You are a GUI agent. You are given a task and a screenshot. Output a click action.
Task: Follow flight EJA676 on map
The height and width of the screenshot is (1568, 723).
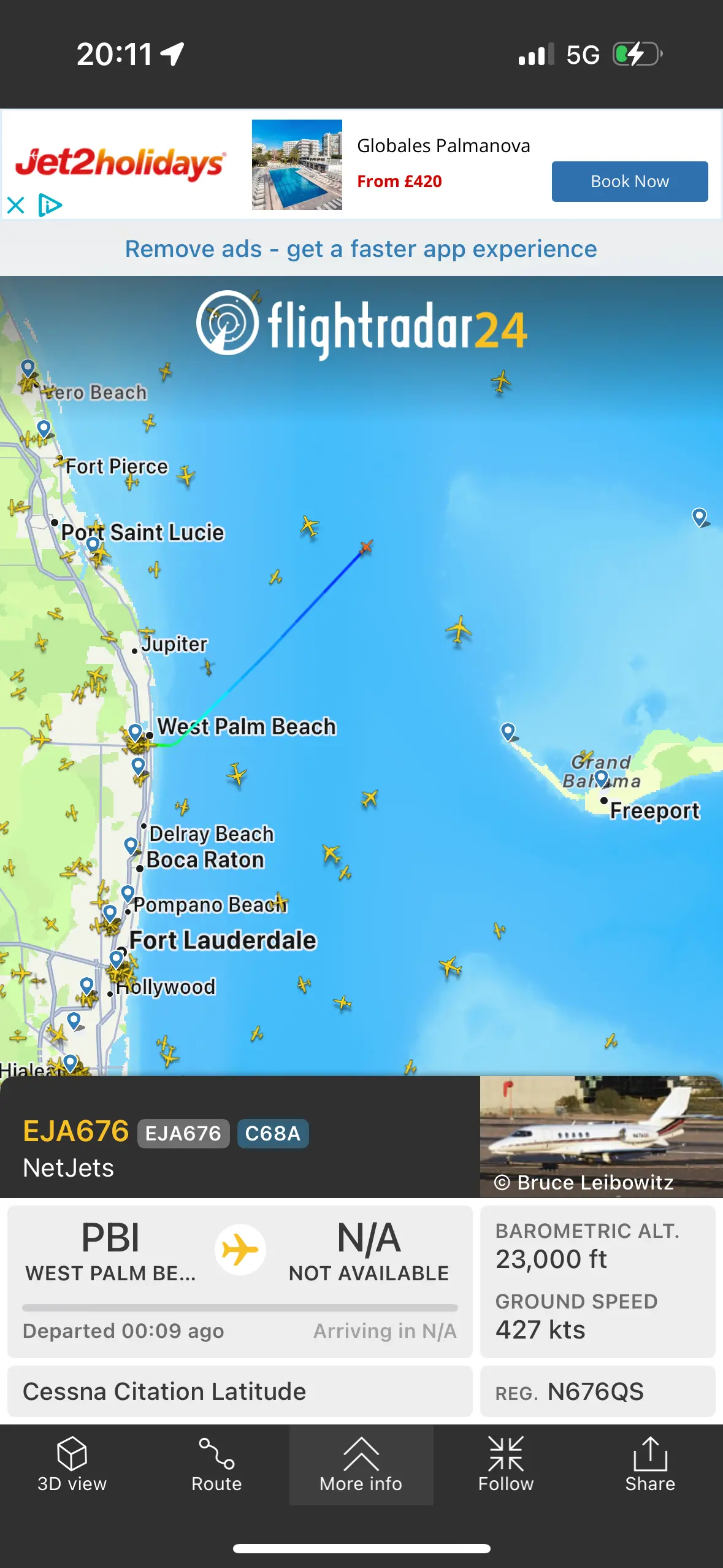[506, 1465]
